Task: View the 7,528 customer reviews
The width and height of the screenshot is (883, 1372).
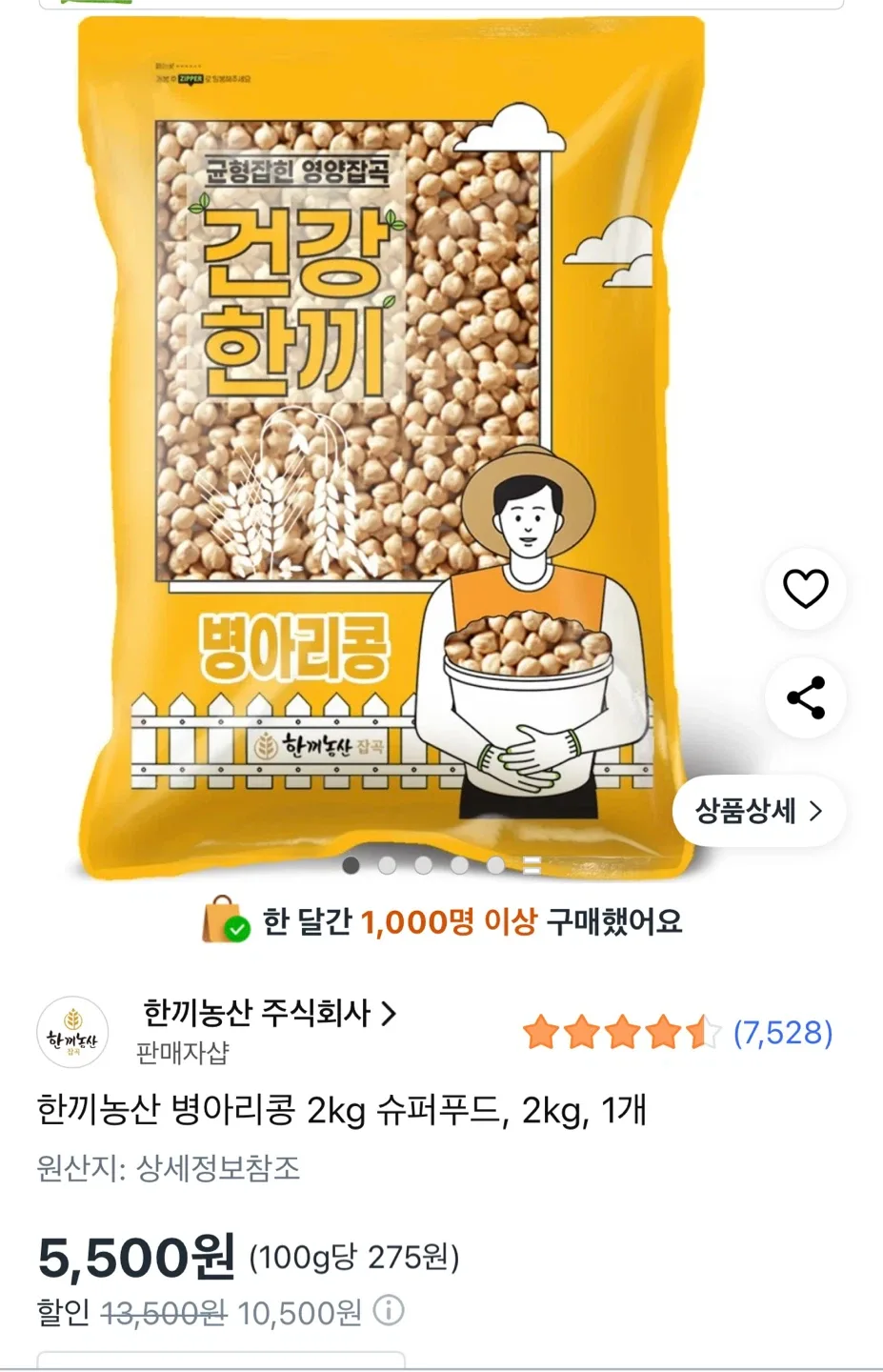Action: click(782, 1033)
